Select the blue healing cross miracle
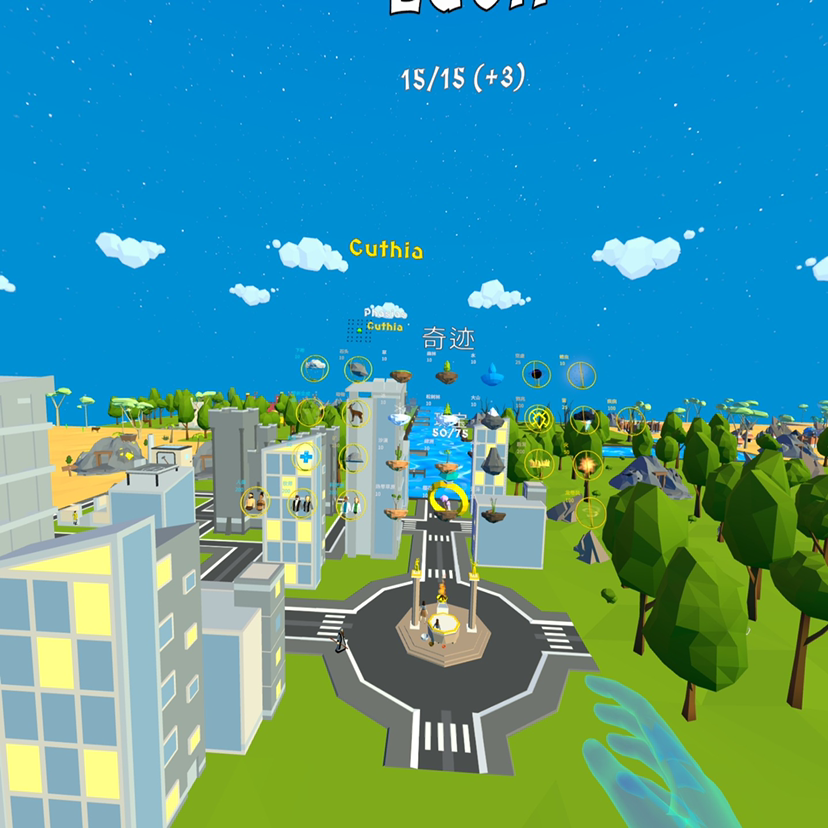This screenshot has width=828, height=828. 306,457
